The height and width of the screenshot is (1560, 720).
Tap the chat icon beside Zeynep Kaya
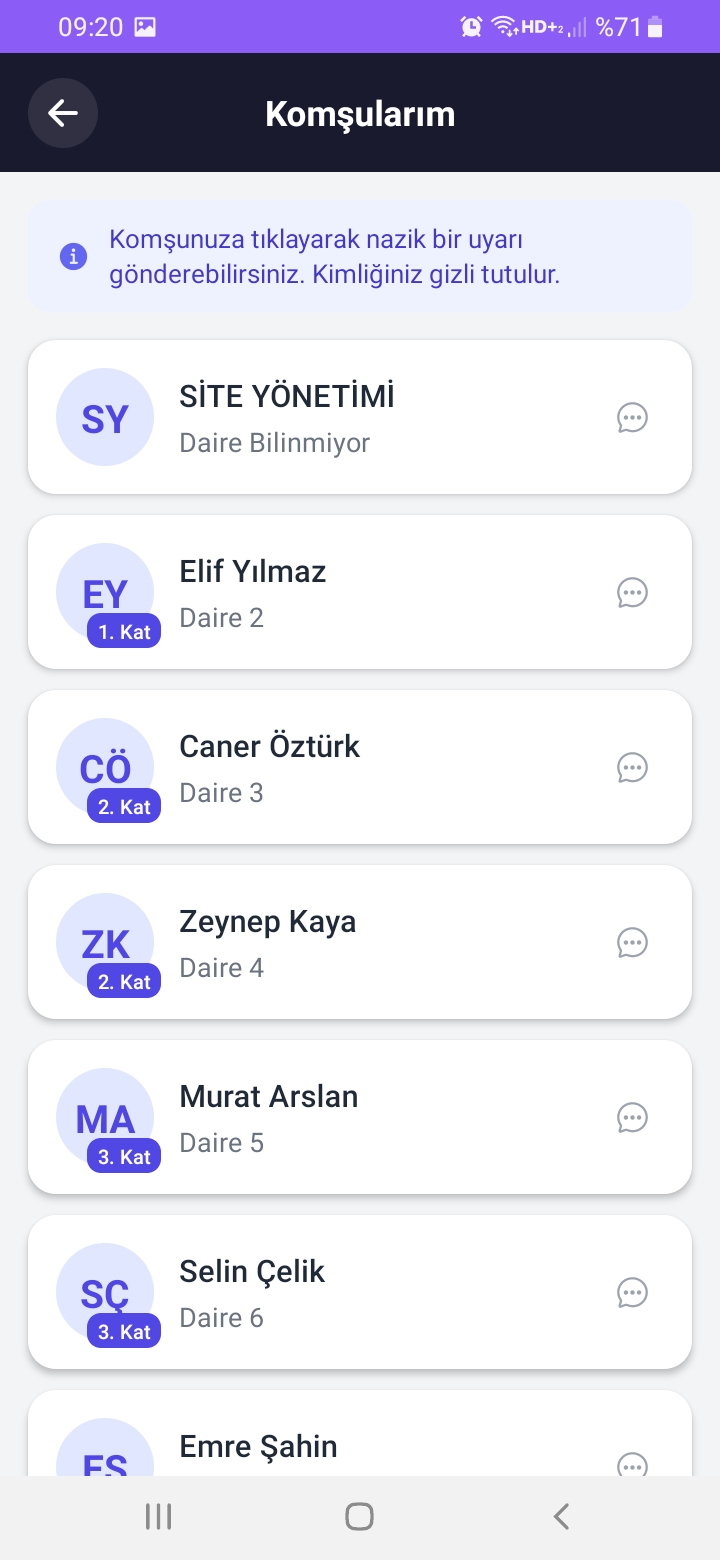point(632,942)
